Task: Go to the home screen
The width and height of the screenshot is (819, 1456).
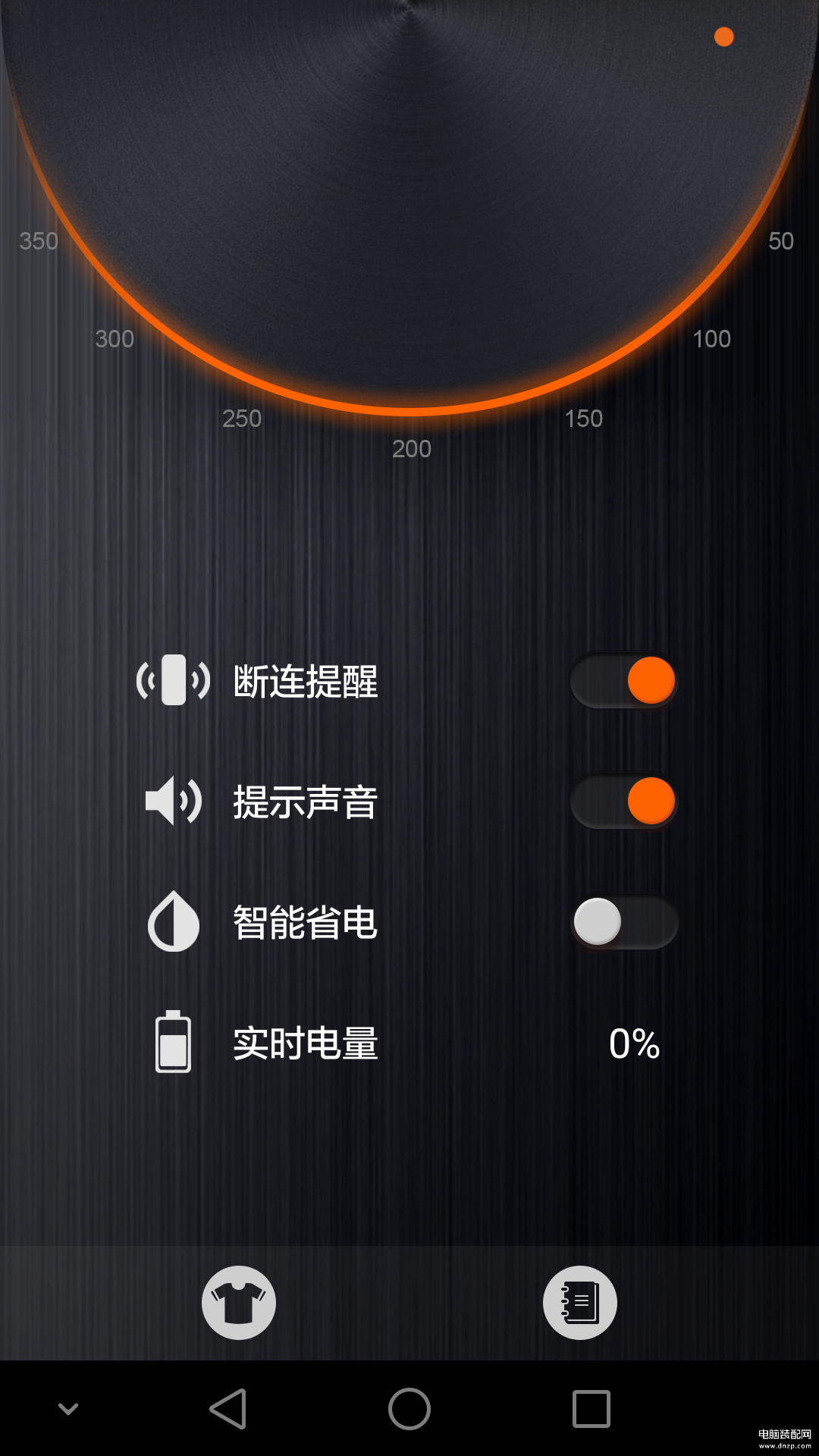Action: point(409,1409)
